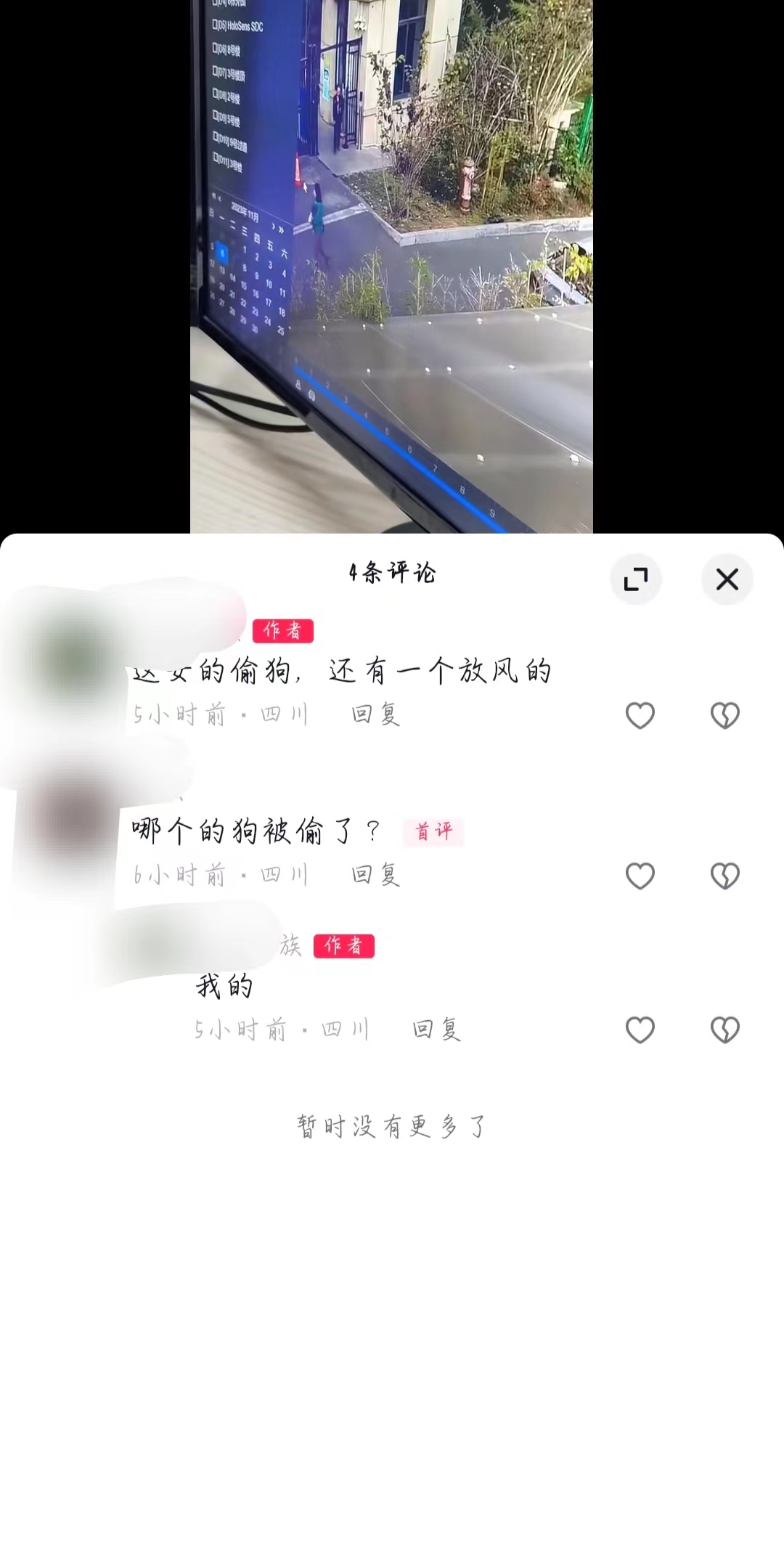Like the comment 哪个的狗被偷了
The image size is (784, 1548).
pyautogui.click(x=640, y=876)
